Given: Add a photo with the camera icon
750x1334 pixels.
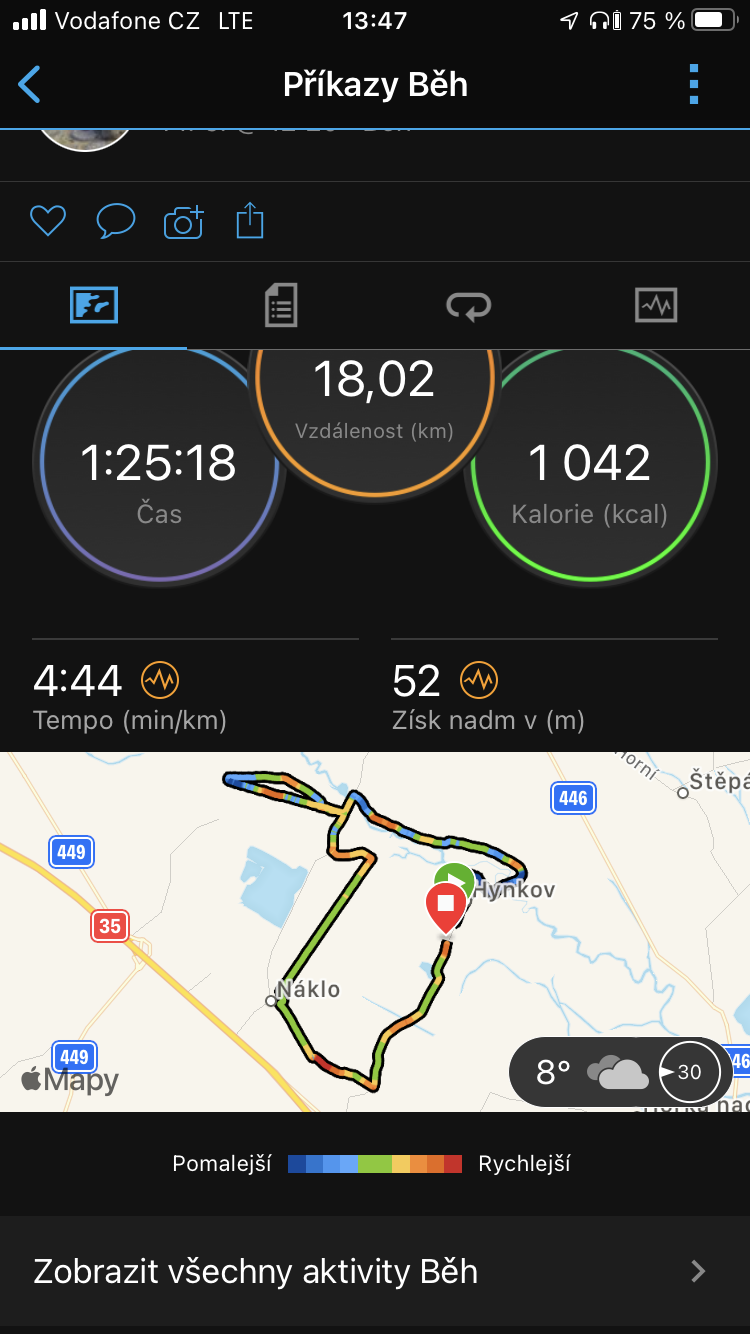Looking at the screenshot, I should pos(183,222).
